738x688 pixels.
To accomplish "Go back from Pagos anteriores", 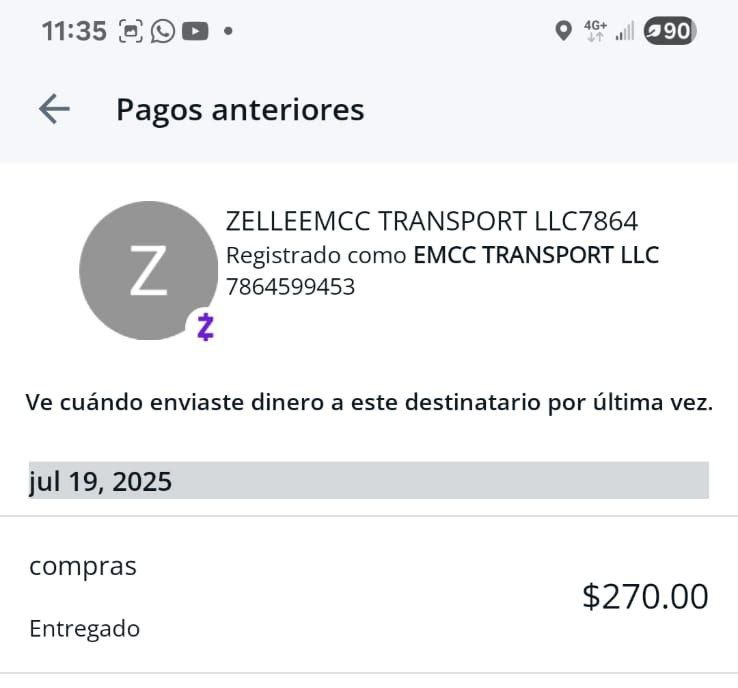I will [x=54, y=109].
